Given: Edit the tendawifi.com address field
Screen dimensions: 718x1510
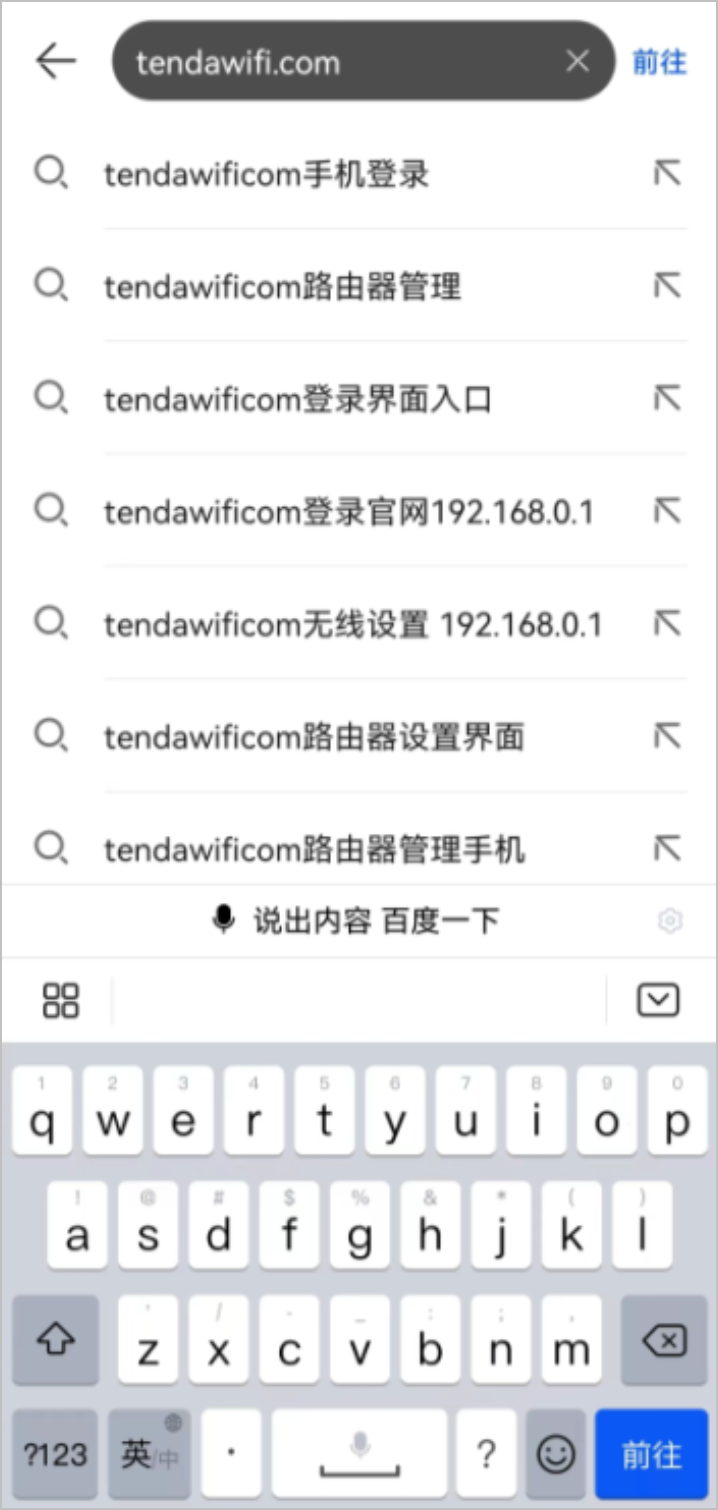Looking at the screenshot, I should (x=340, y=62).
